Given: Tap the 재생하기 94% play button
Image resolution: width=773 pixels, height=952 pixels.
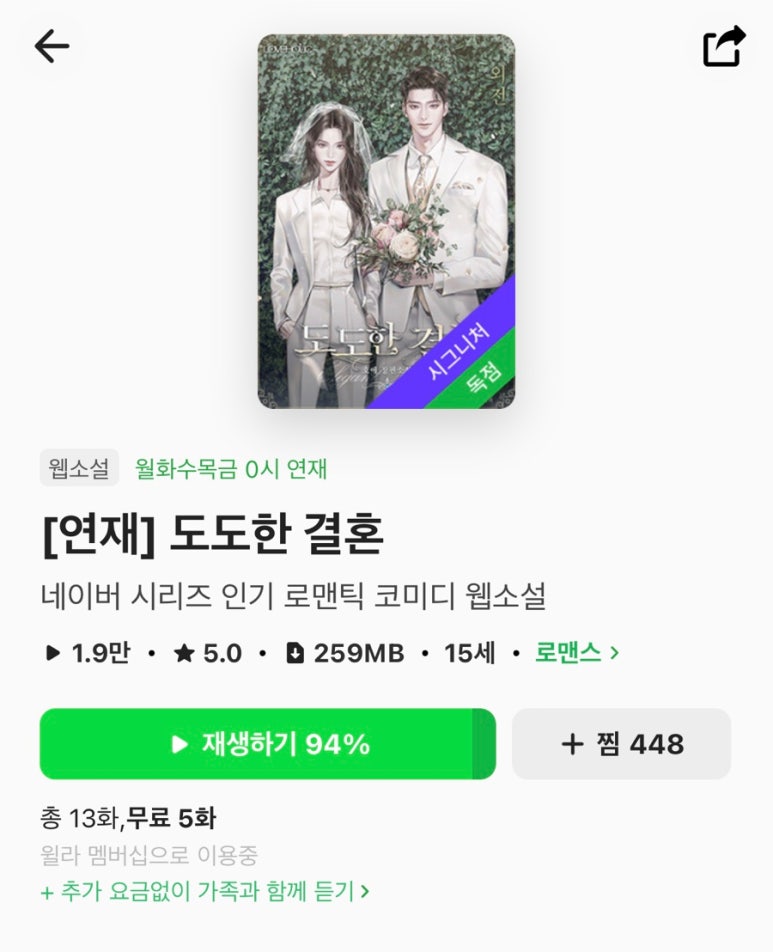Looking at the screenshot, I should [267, 744].
